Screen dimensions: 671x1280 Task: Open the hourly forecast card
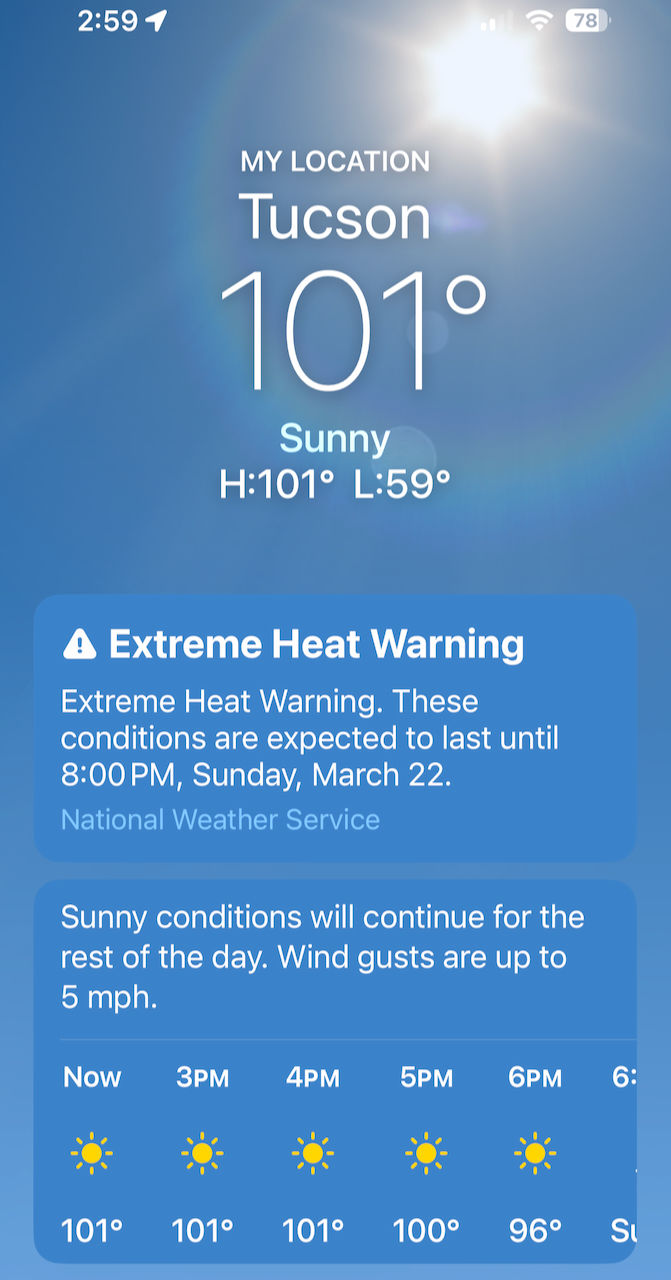point(335,1070)
